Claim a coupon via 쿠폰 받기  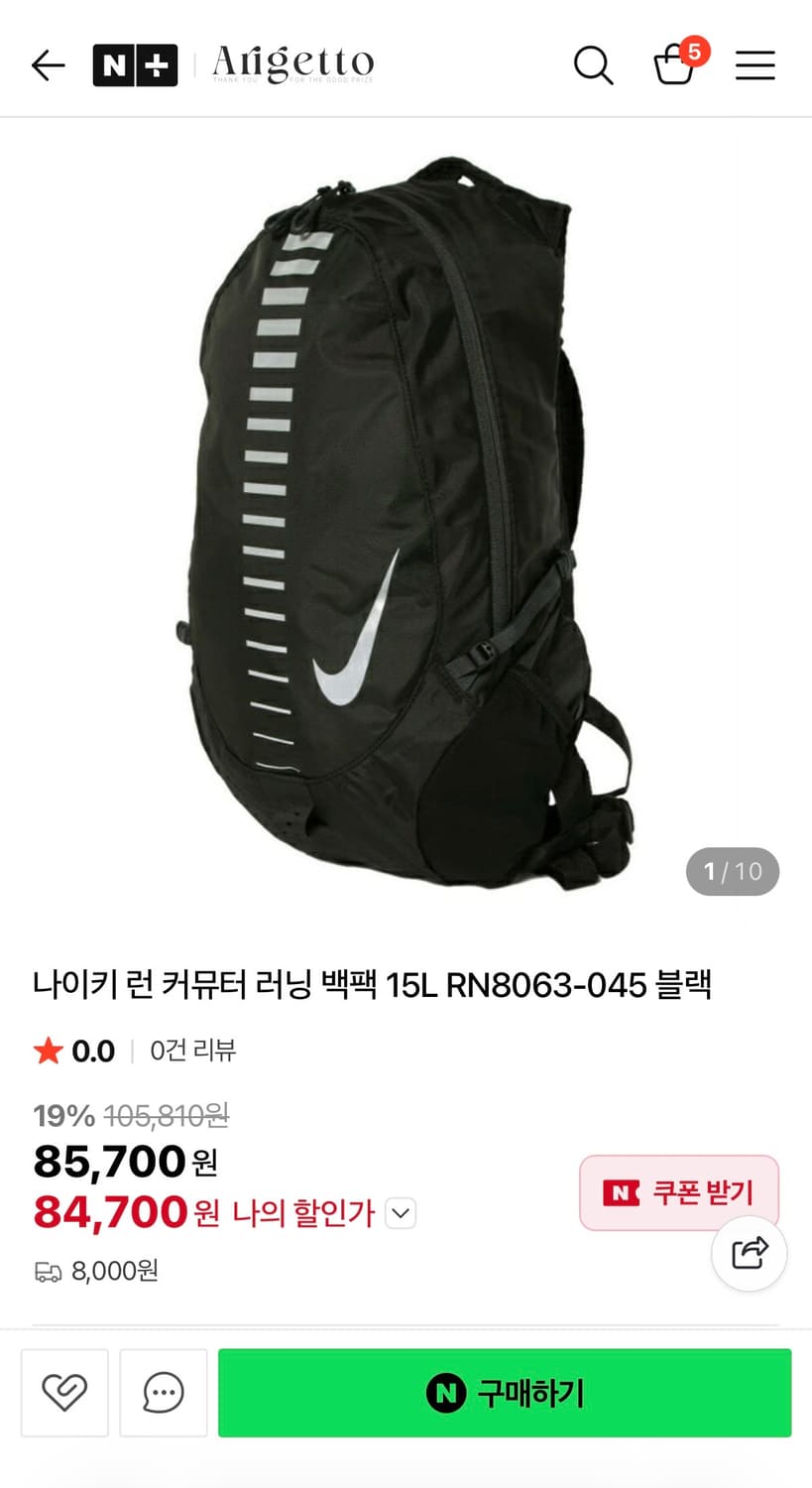679,1193
